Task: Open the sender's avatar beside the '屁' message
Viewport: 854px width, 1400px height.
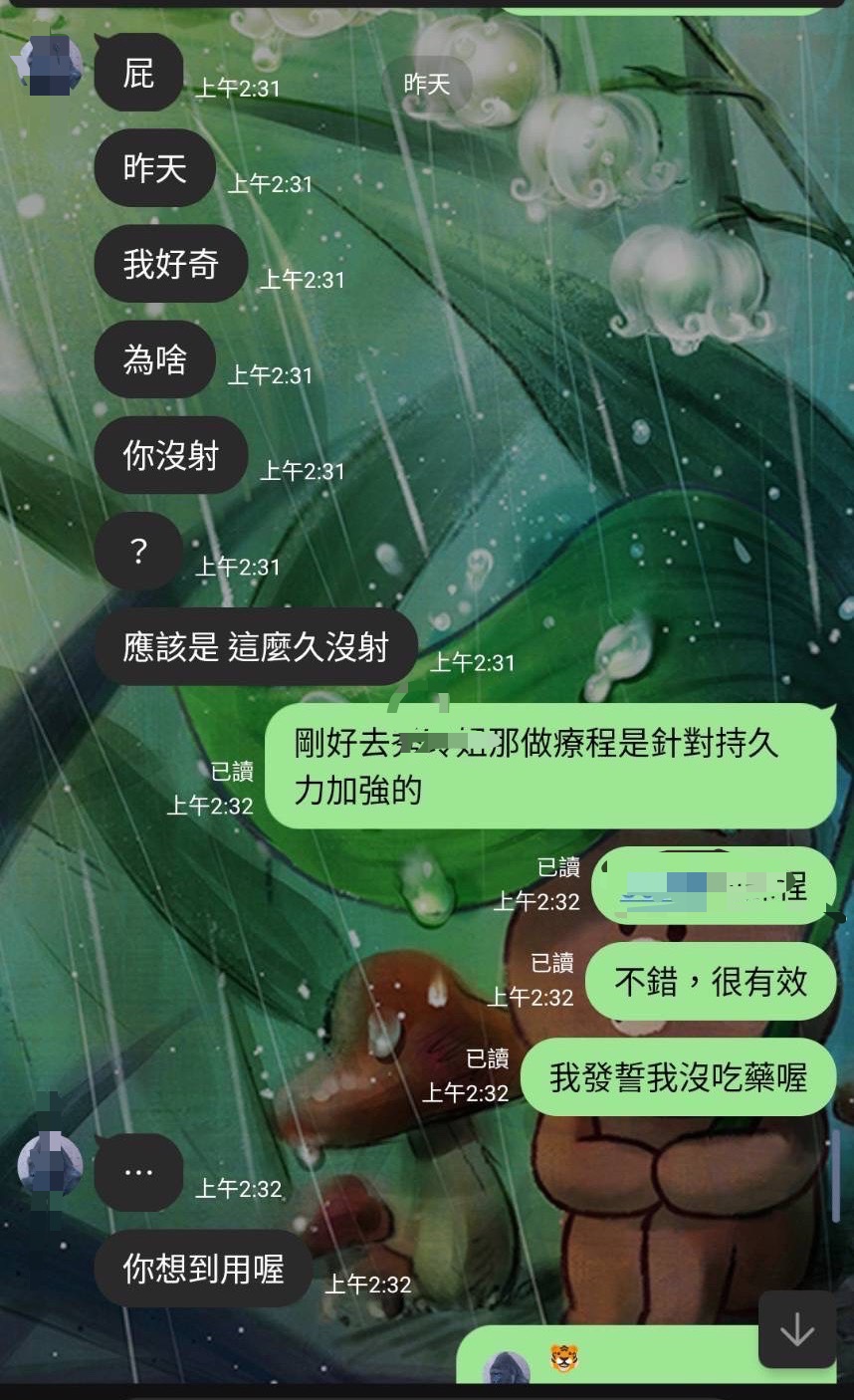Action: (50, 62)
